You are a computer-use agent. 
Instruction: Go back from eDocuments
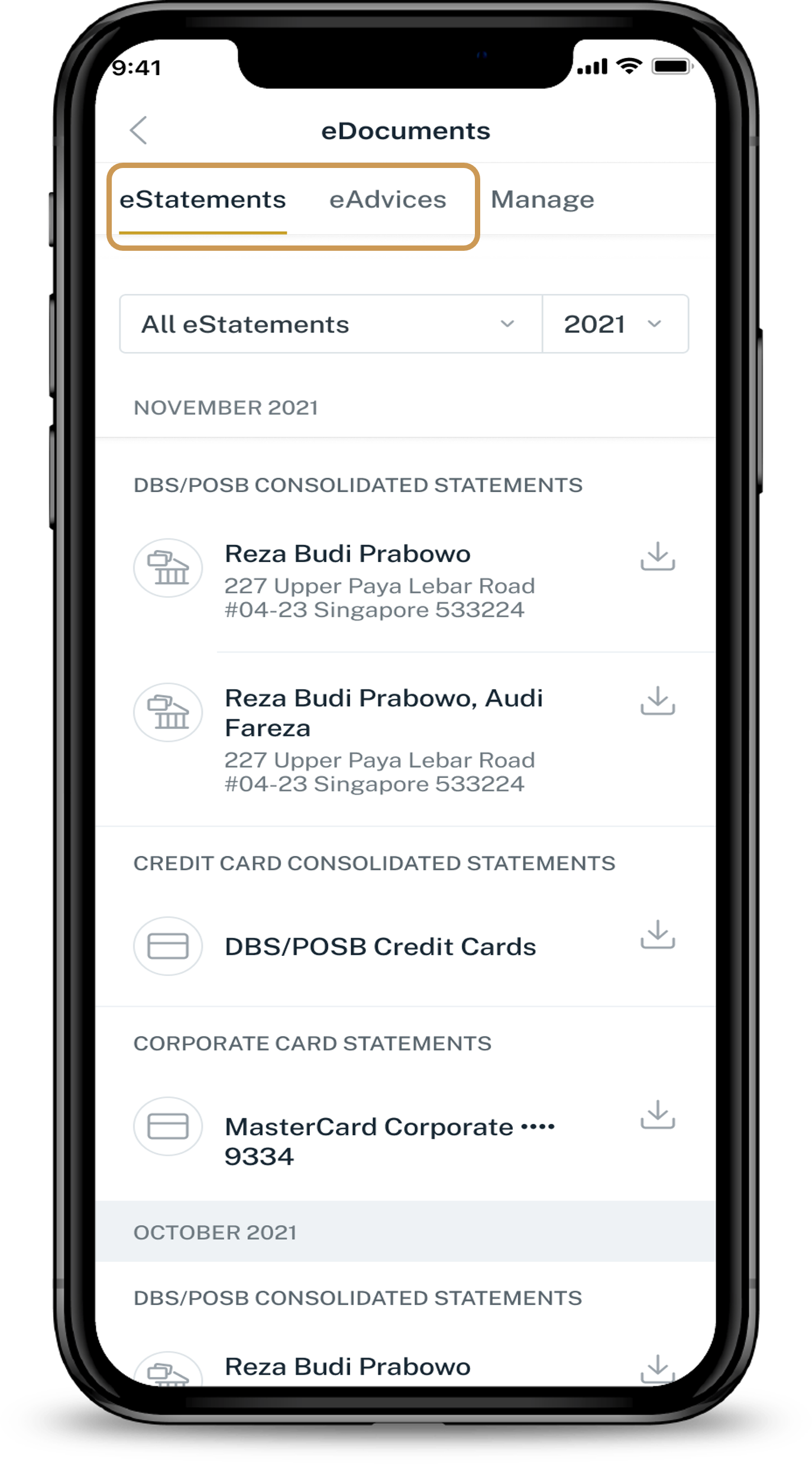(139, 130)
